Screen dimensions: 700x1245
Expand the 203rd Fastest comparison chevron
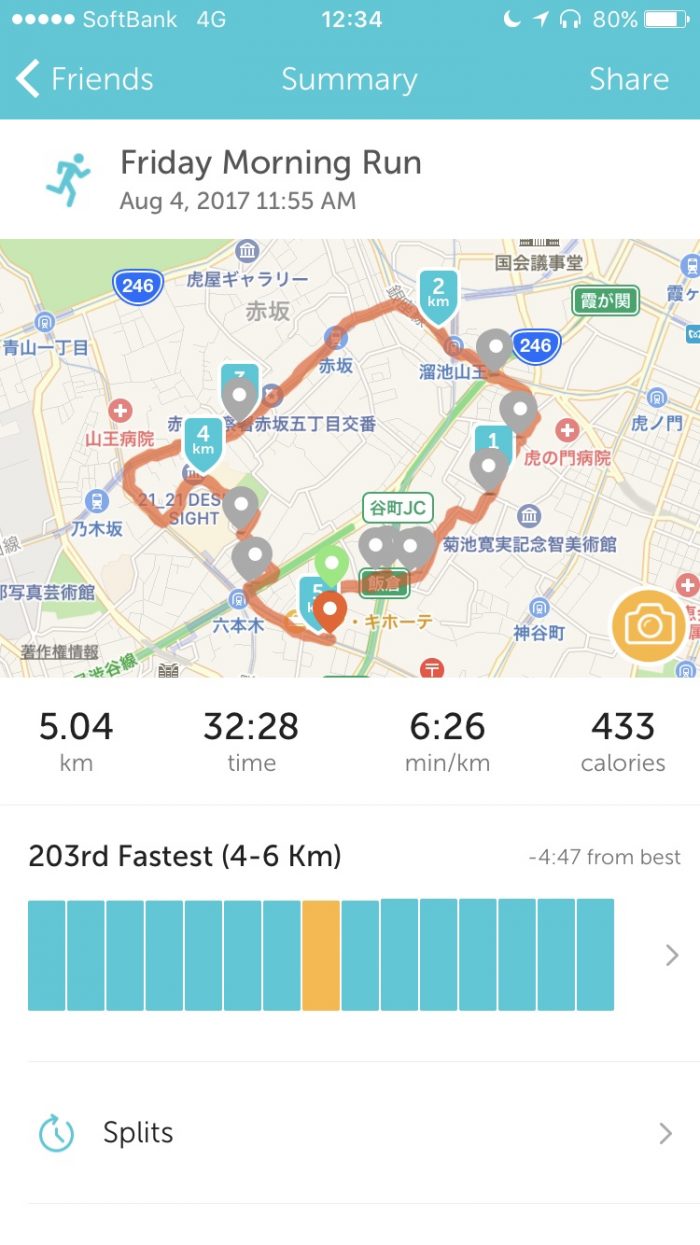pos(671,955)
